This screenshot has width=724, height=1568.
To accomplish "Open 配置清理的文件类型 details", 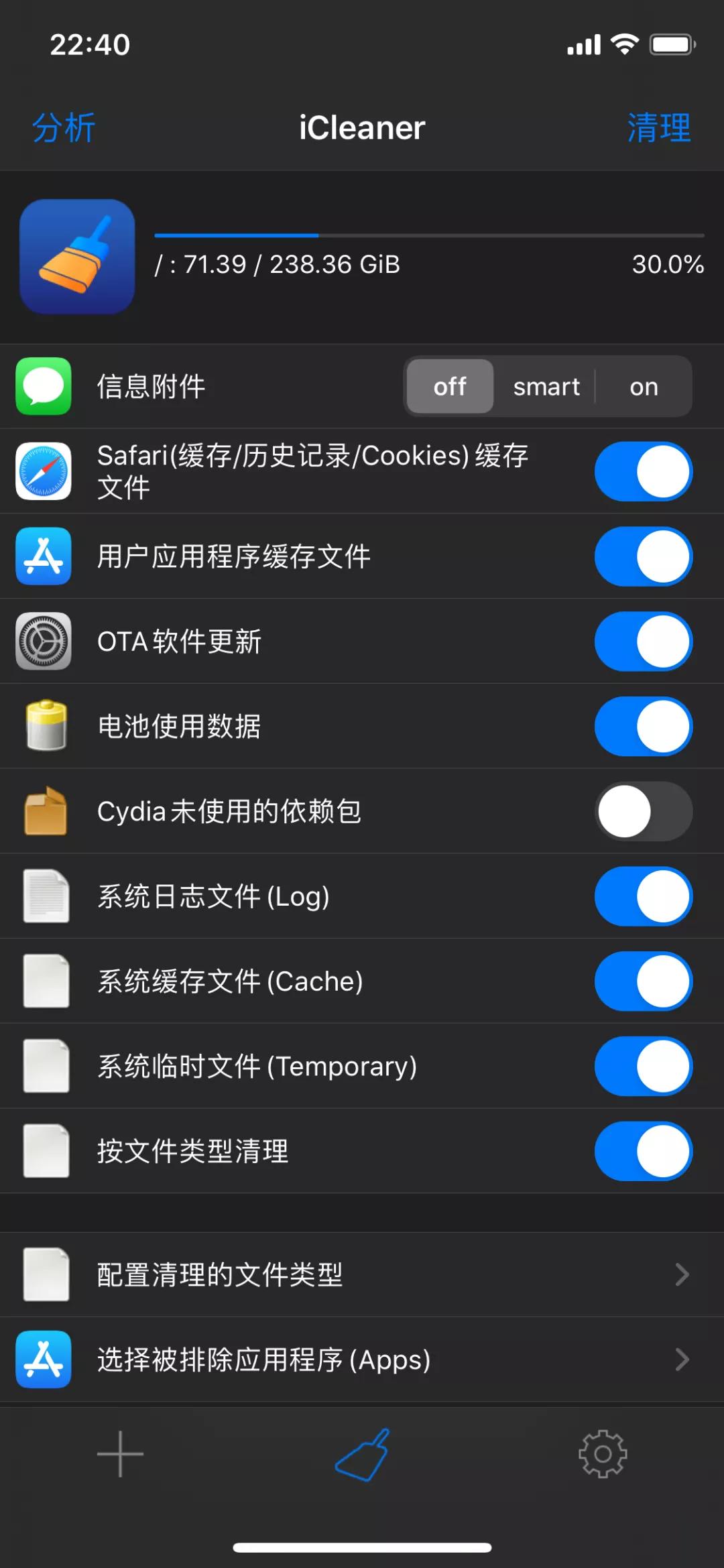I will 362,1274.
